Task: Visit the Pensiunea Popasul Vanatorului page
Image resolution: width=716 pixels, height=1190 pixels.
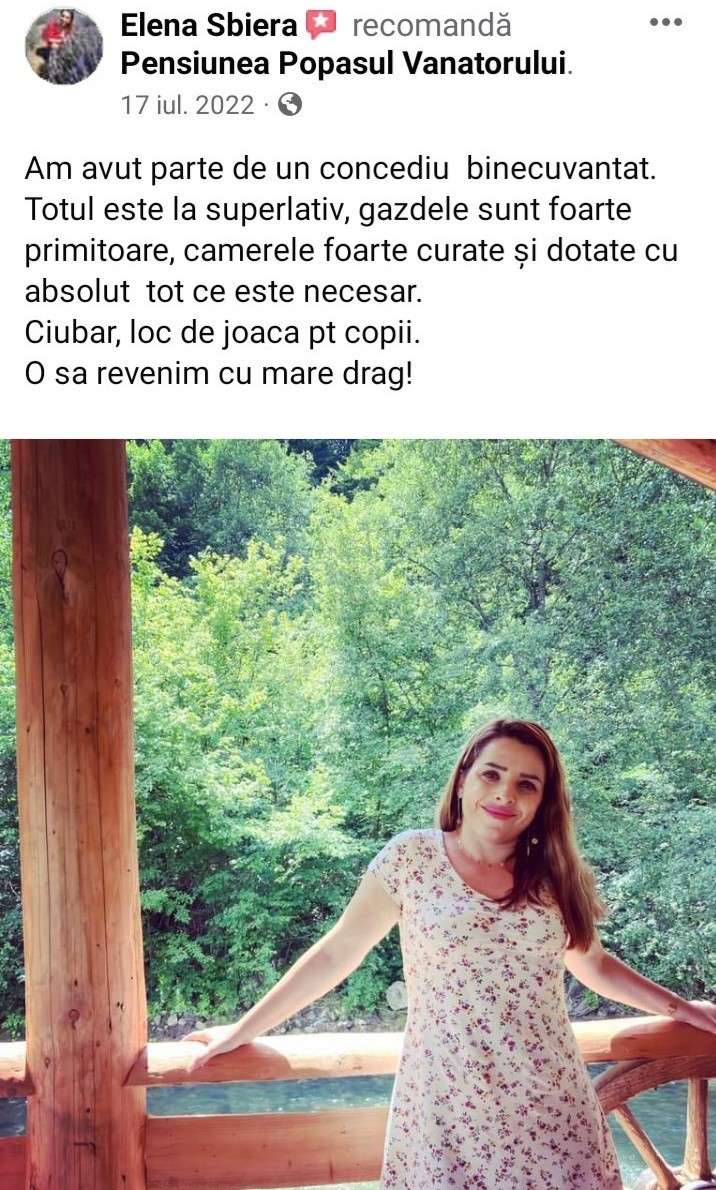Action: pyautogui.click(x=344, y=65)
